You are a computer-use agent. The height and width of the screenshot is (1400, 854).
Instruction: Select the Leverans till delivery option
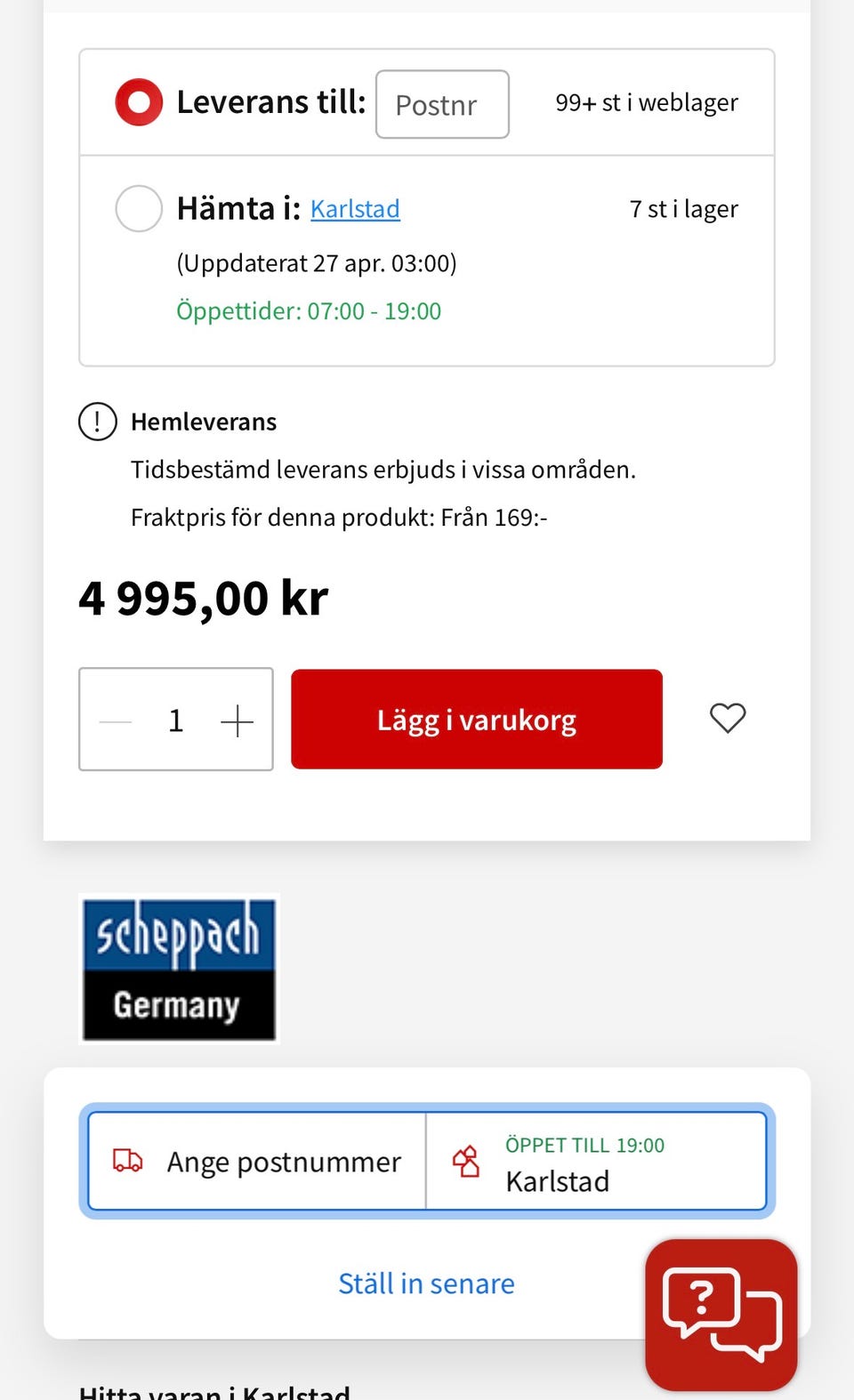(139, 102)
